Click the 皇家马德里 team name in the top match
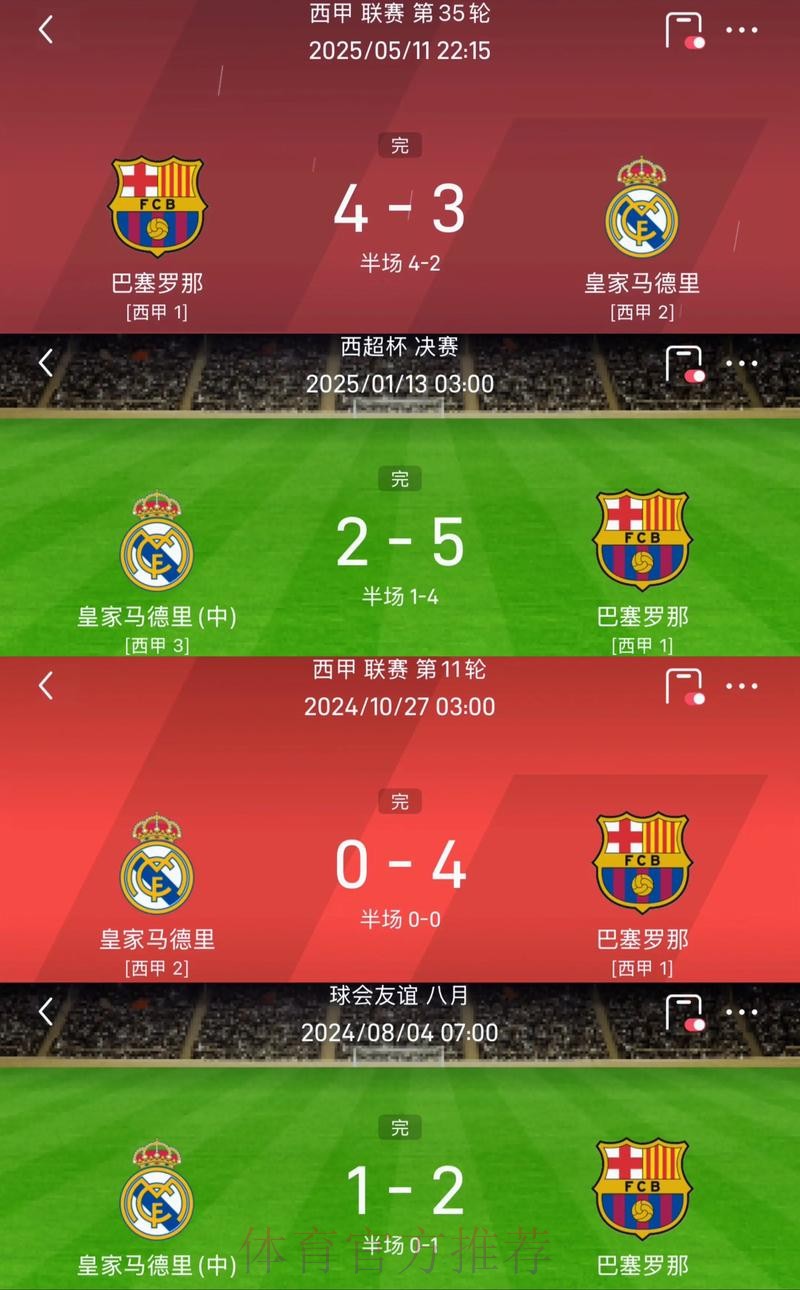The height and width of the screenshot is (1290, 800). [641, 284]
